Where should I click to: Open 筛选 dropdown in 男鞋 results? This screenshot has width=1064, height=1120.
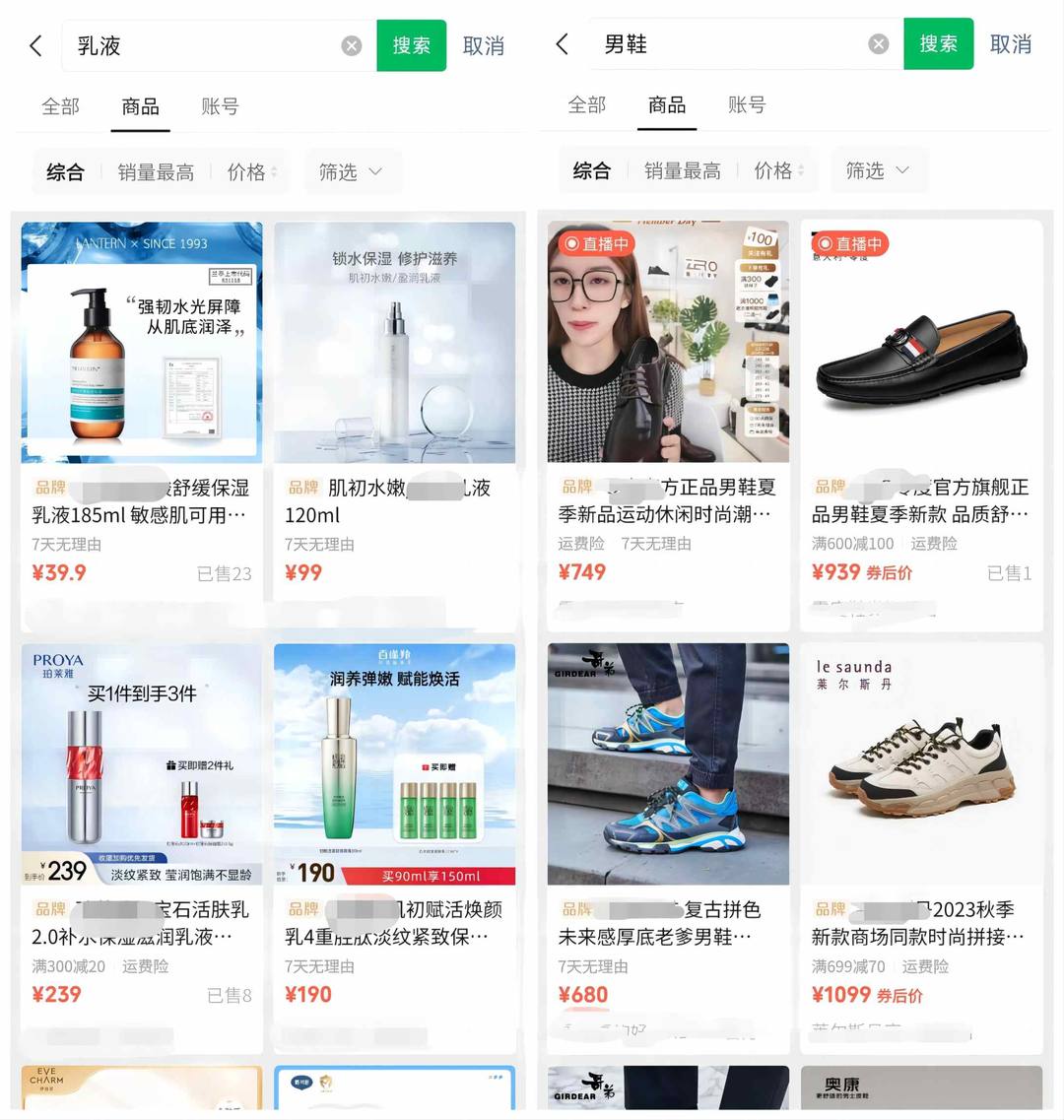tap(877, 171)
